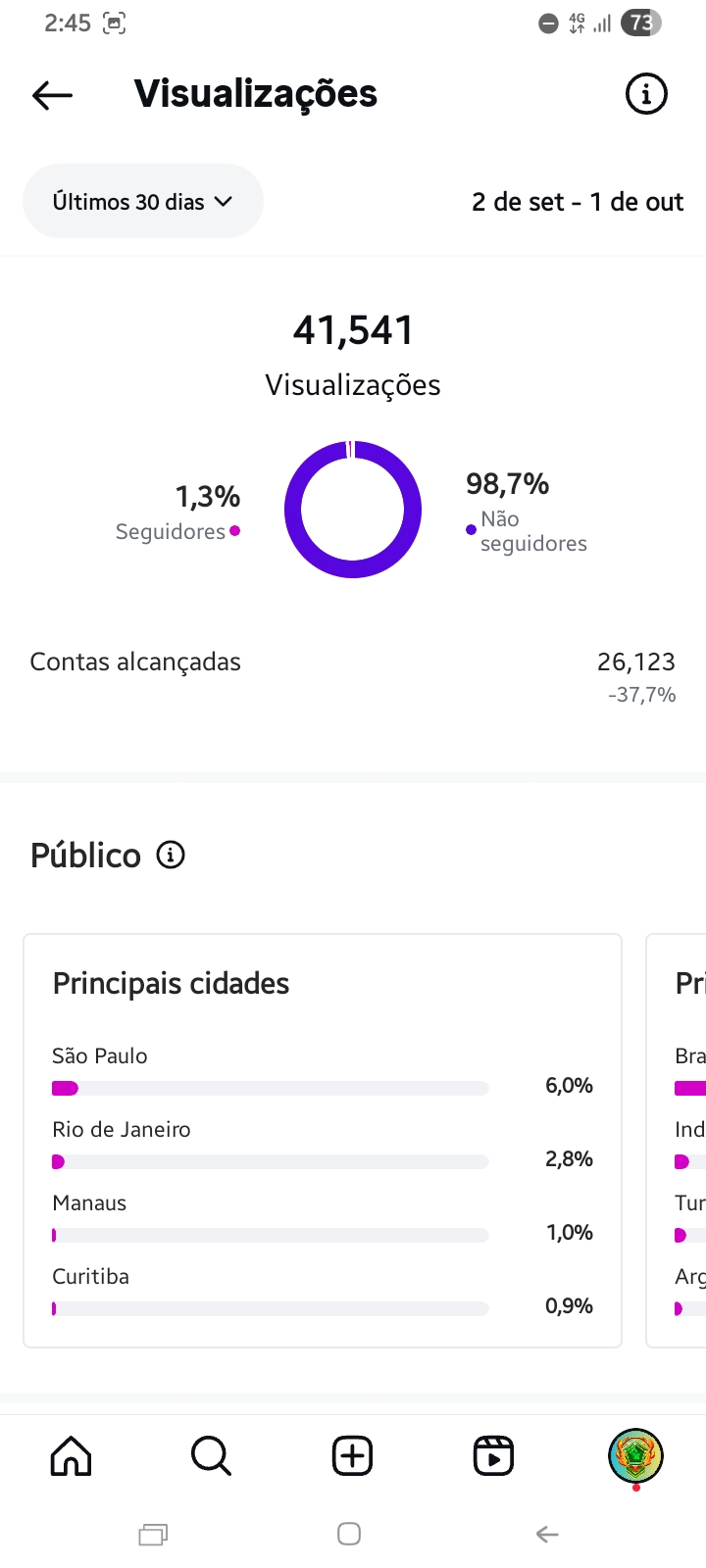Go back from Visualizações screen

(x=52, y=95)
